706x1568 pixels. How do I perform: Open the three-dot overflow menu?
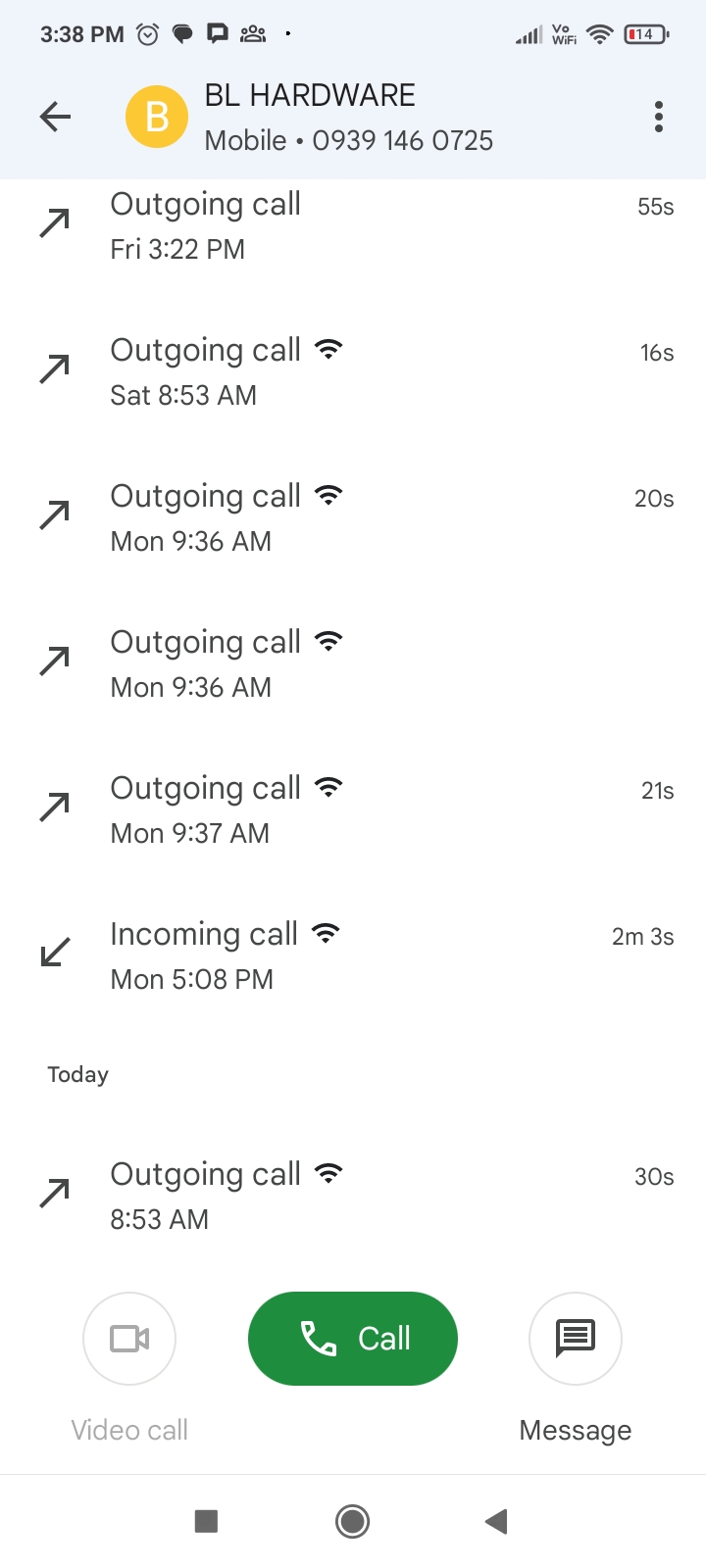tap(659, 117)
